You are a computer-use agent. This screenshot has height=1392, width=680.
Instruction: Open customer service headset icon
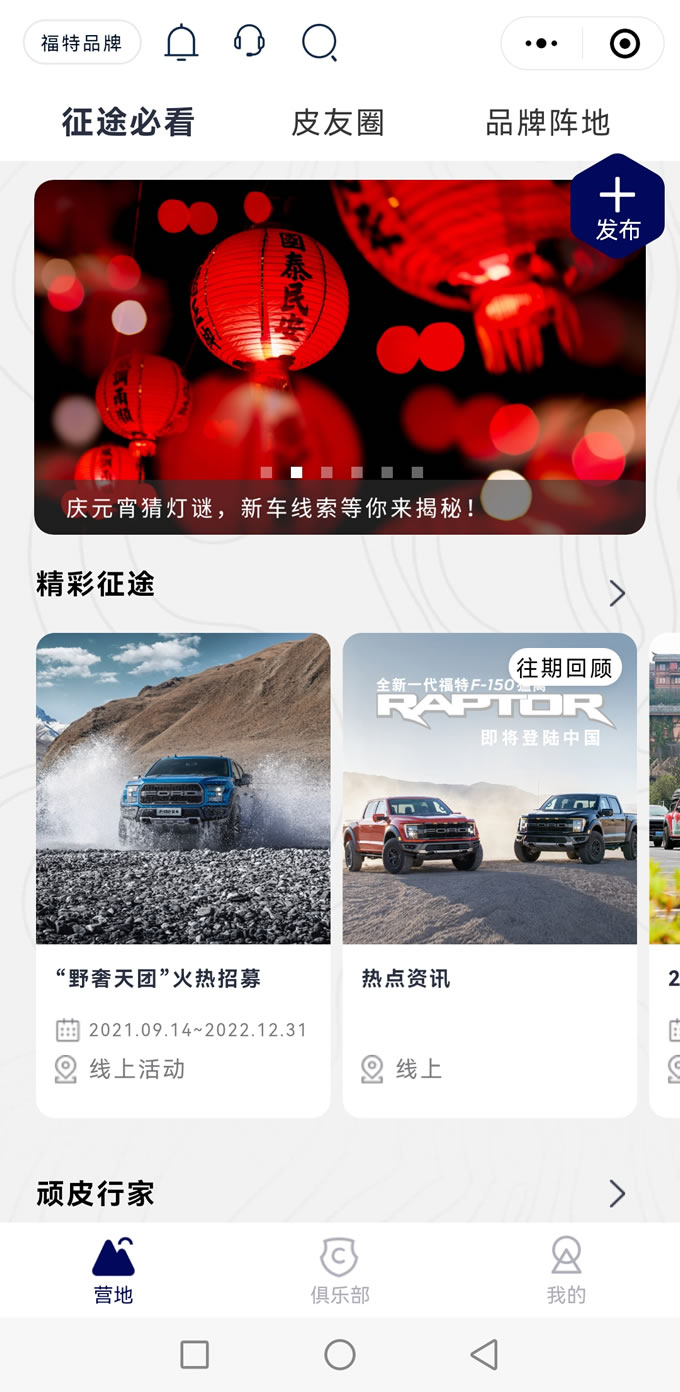[x=249, y=42]
